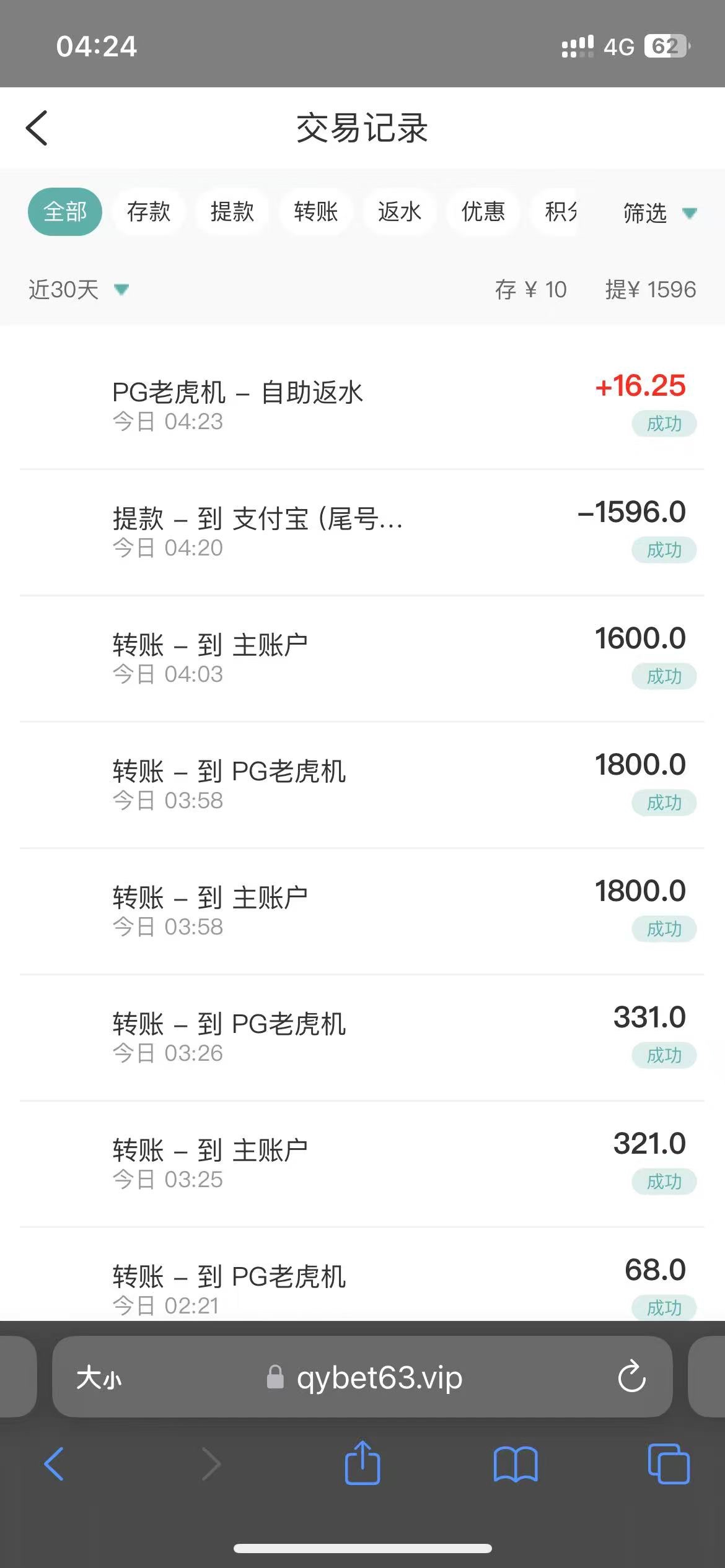Enable the 返水 filter
This screenshot has height=1568, width=725.
pos(398,212)
